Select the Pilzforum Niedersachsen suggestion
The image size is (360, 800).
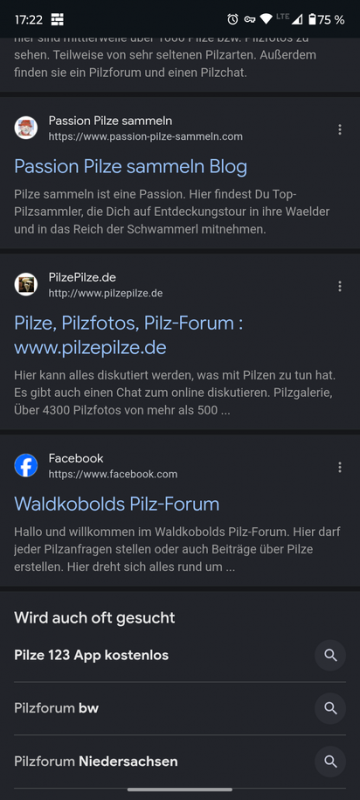click(x=179, y=762)
